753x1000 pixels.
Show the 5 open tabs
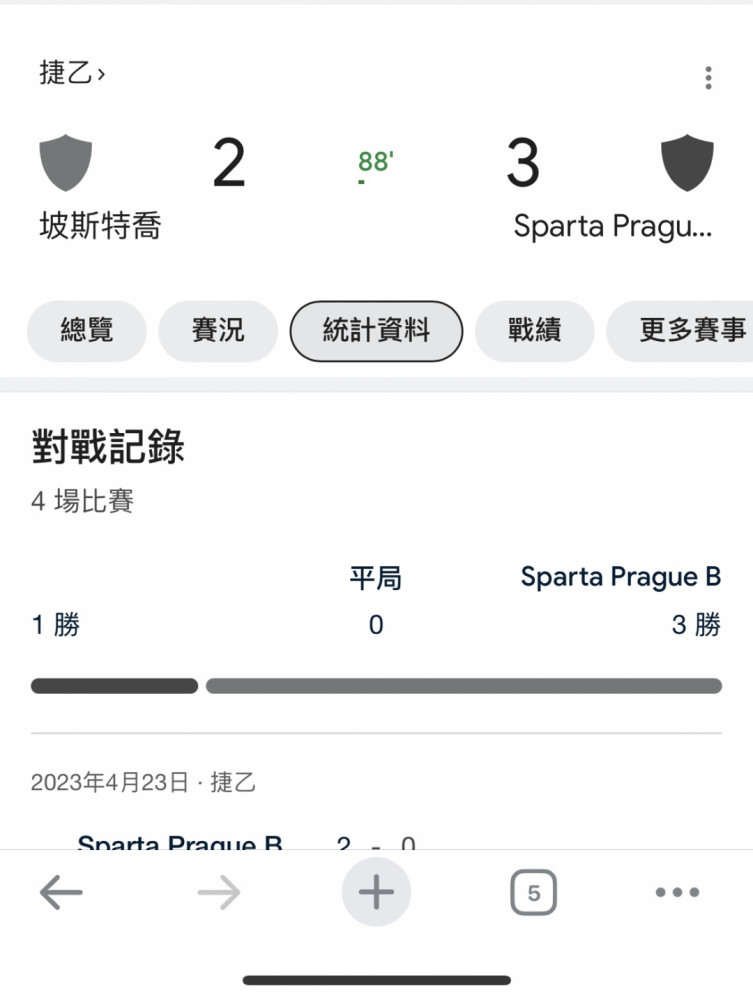coord(533,892)
